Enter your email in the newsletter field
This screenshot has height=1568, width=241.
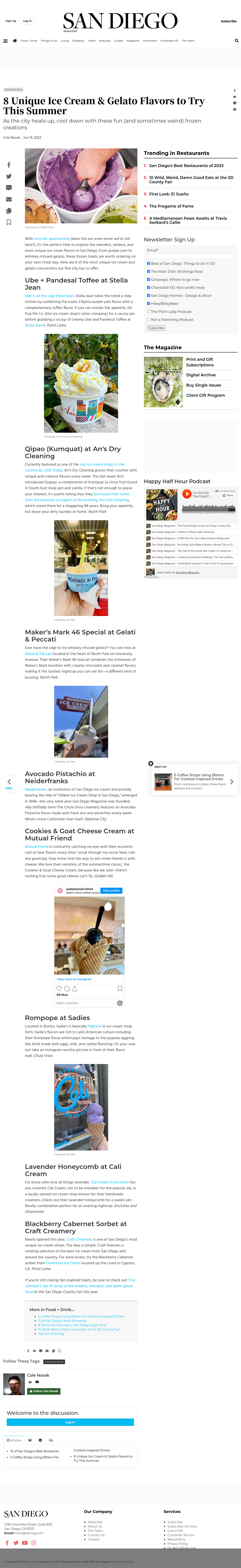[x=191, y=256]
